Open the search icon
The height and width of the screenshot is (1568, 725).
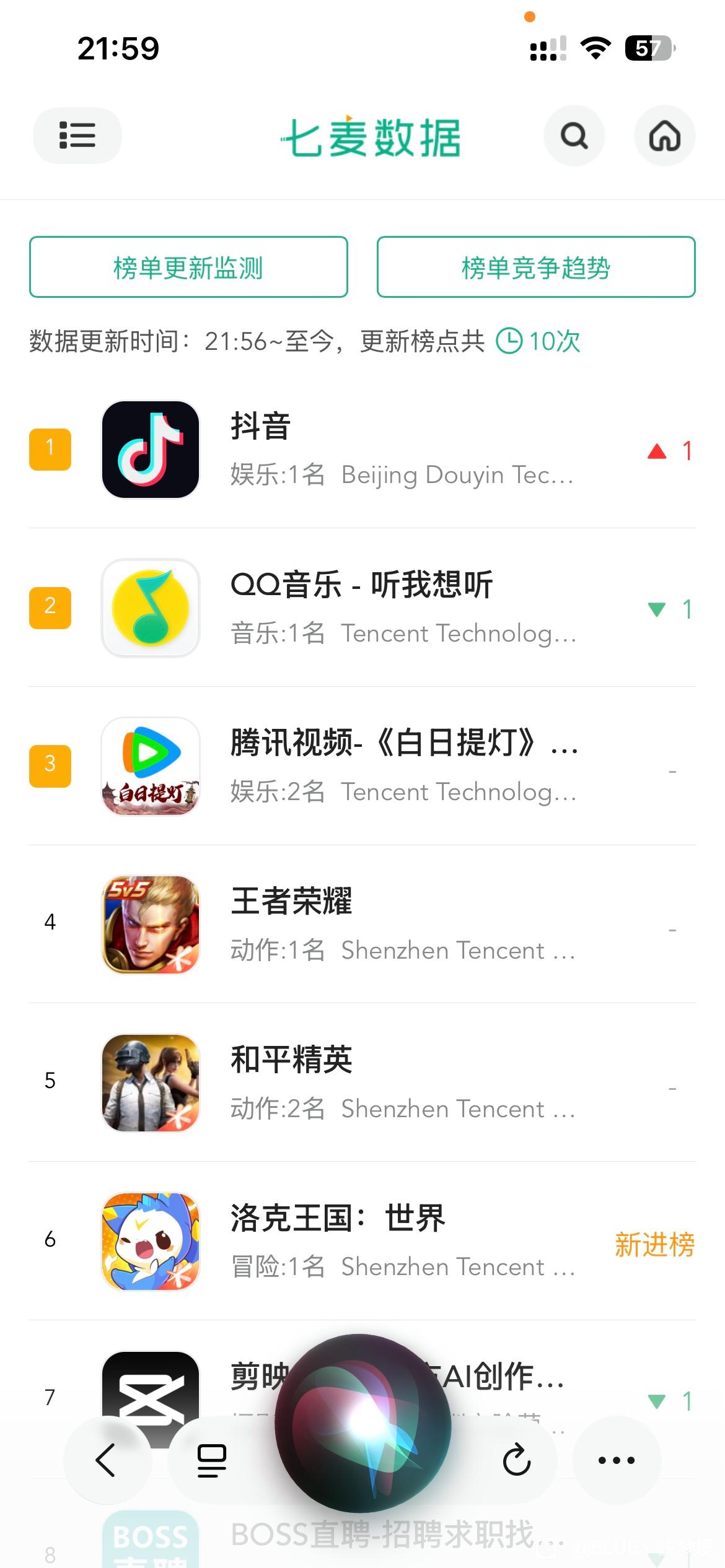pyautogui.click(x=574, y=136)
